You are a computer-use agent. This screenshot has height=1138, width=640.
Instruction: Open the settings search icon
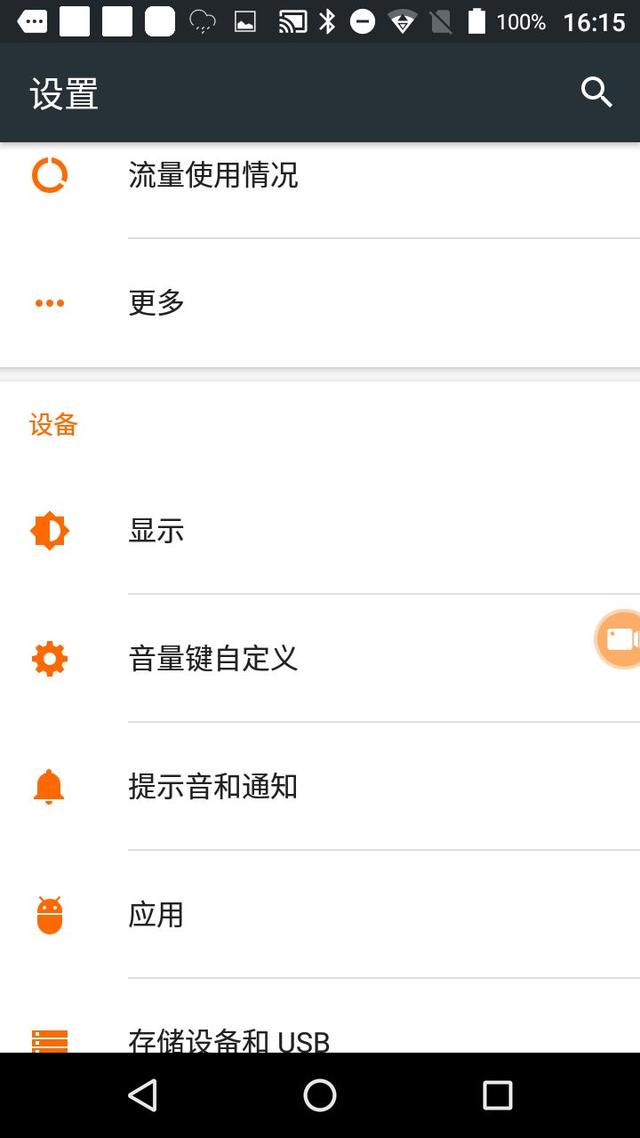coord(596,93)
